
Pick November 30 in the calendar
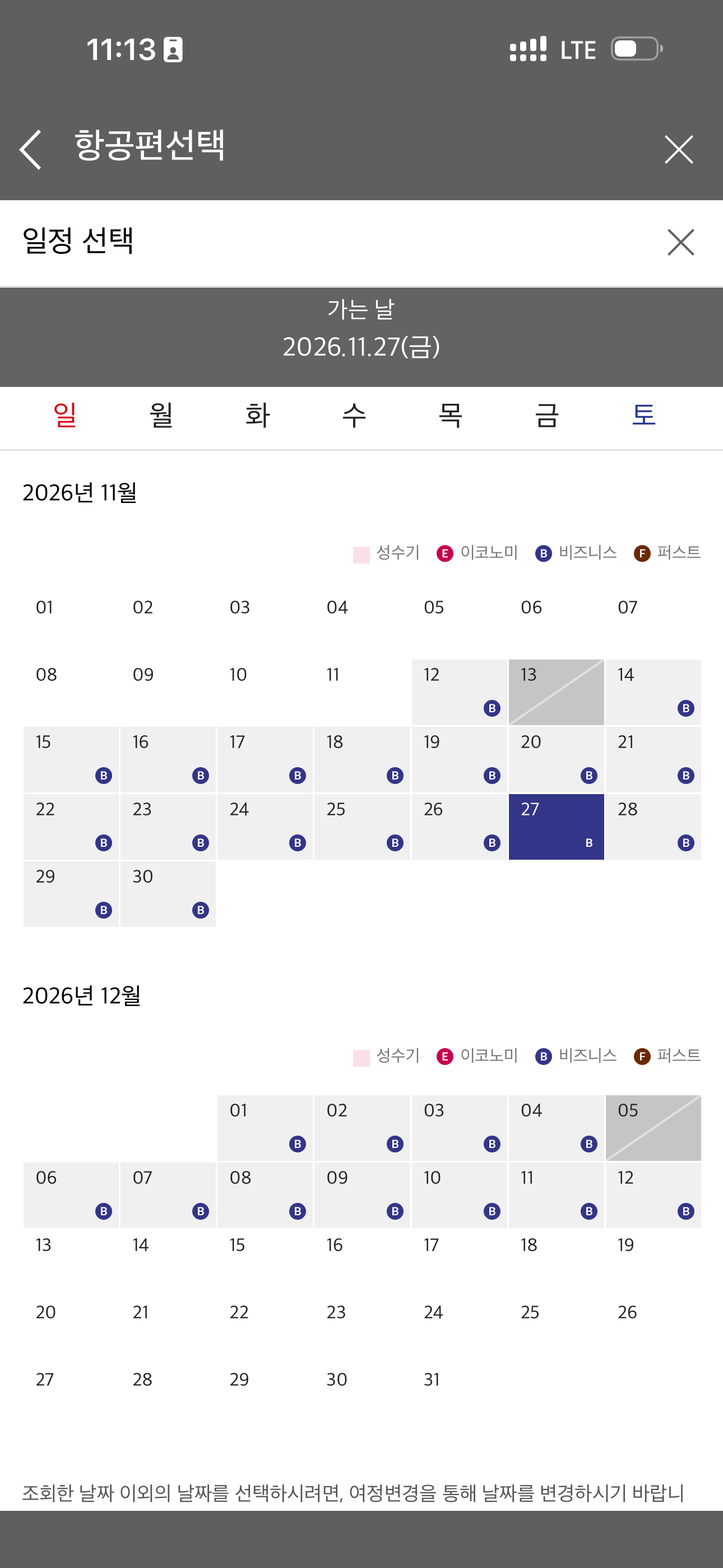pos(168,894)
